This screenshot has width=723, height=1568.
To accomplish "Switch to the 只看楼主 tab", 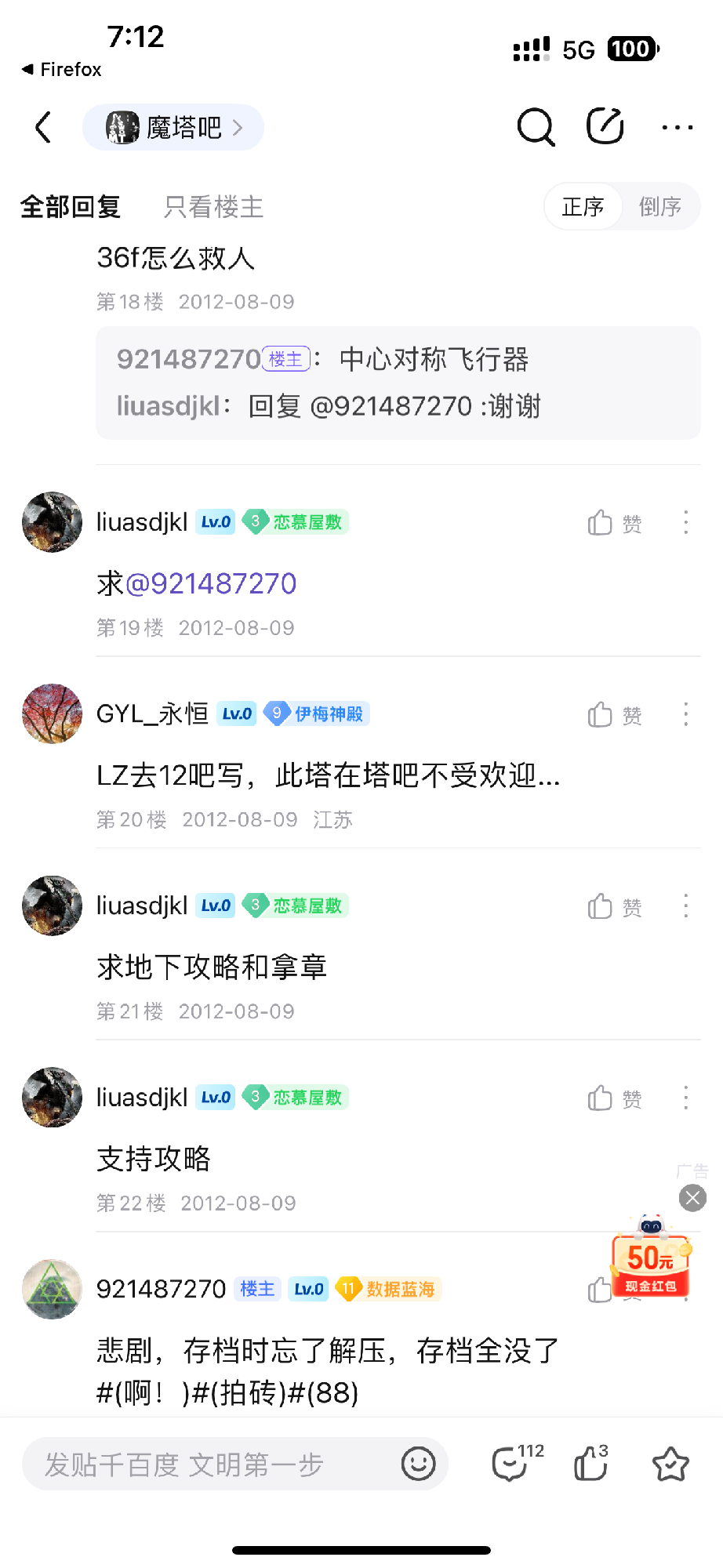I will click(213, 207).
